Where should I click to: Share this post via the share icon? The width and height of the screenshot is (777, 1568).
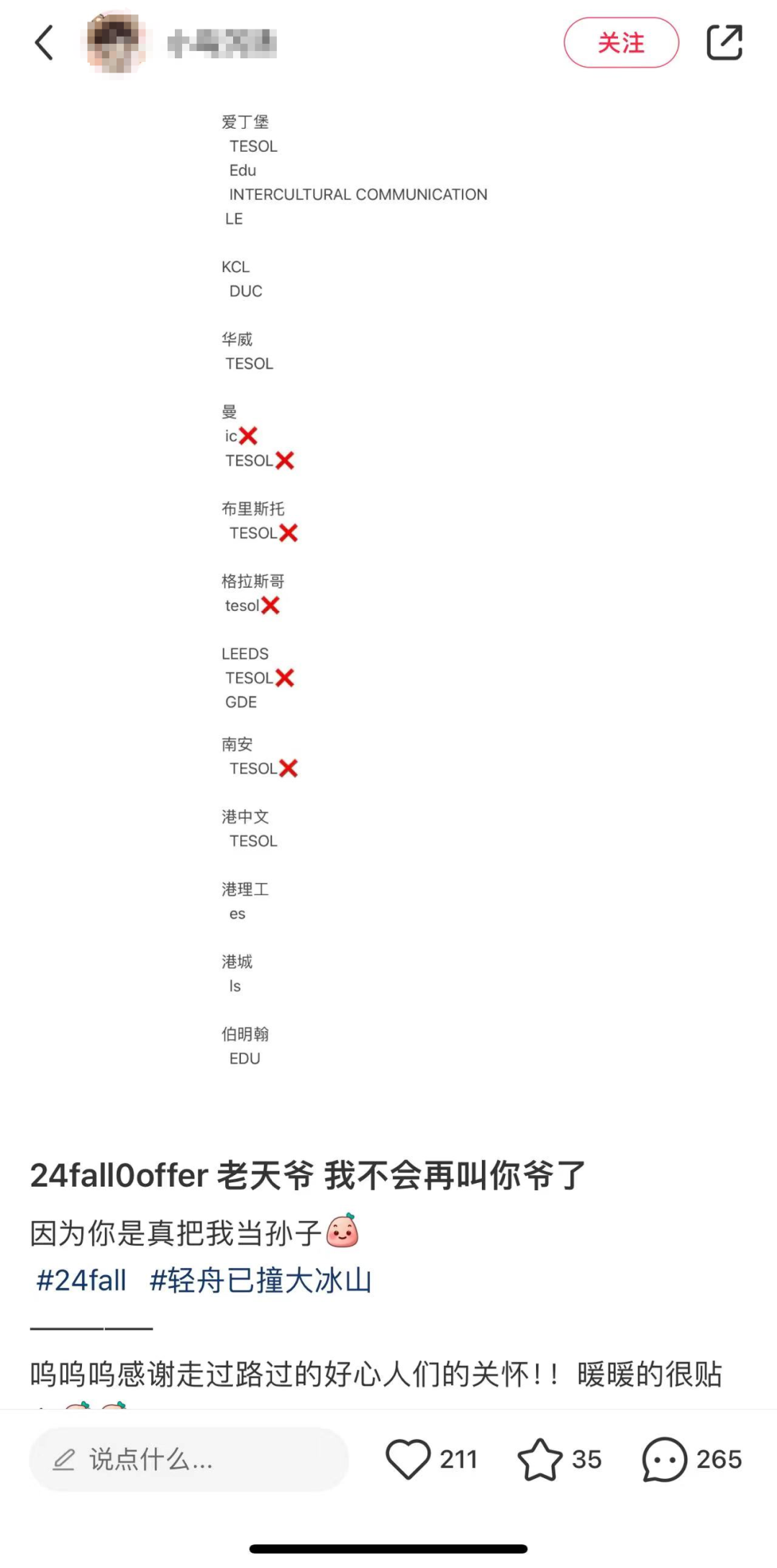(x=724, y=42)
